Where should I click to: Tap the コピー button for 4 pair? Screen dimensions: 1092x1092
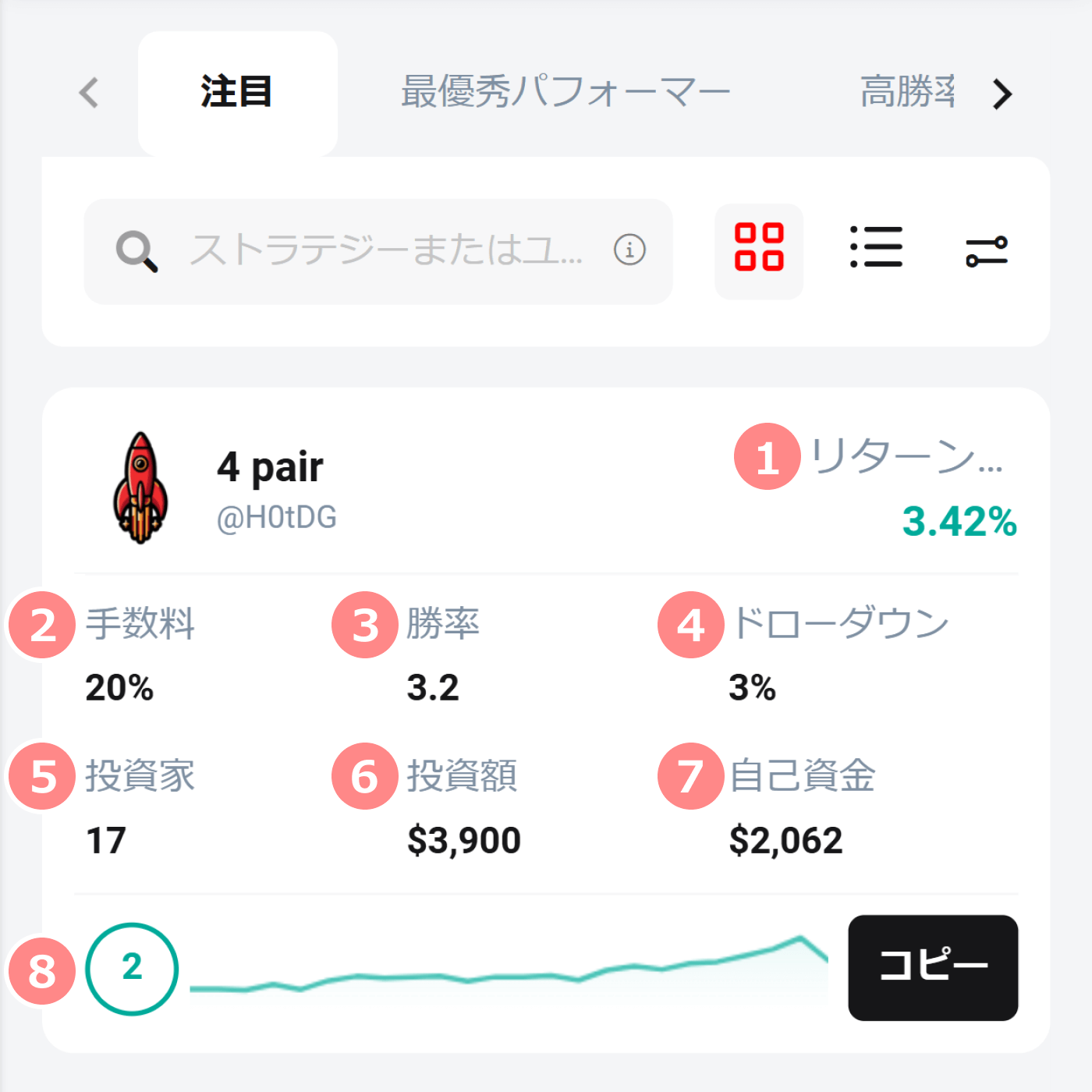click(933, 967)
